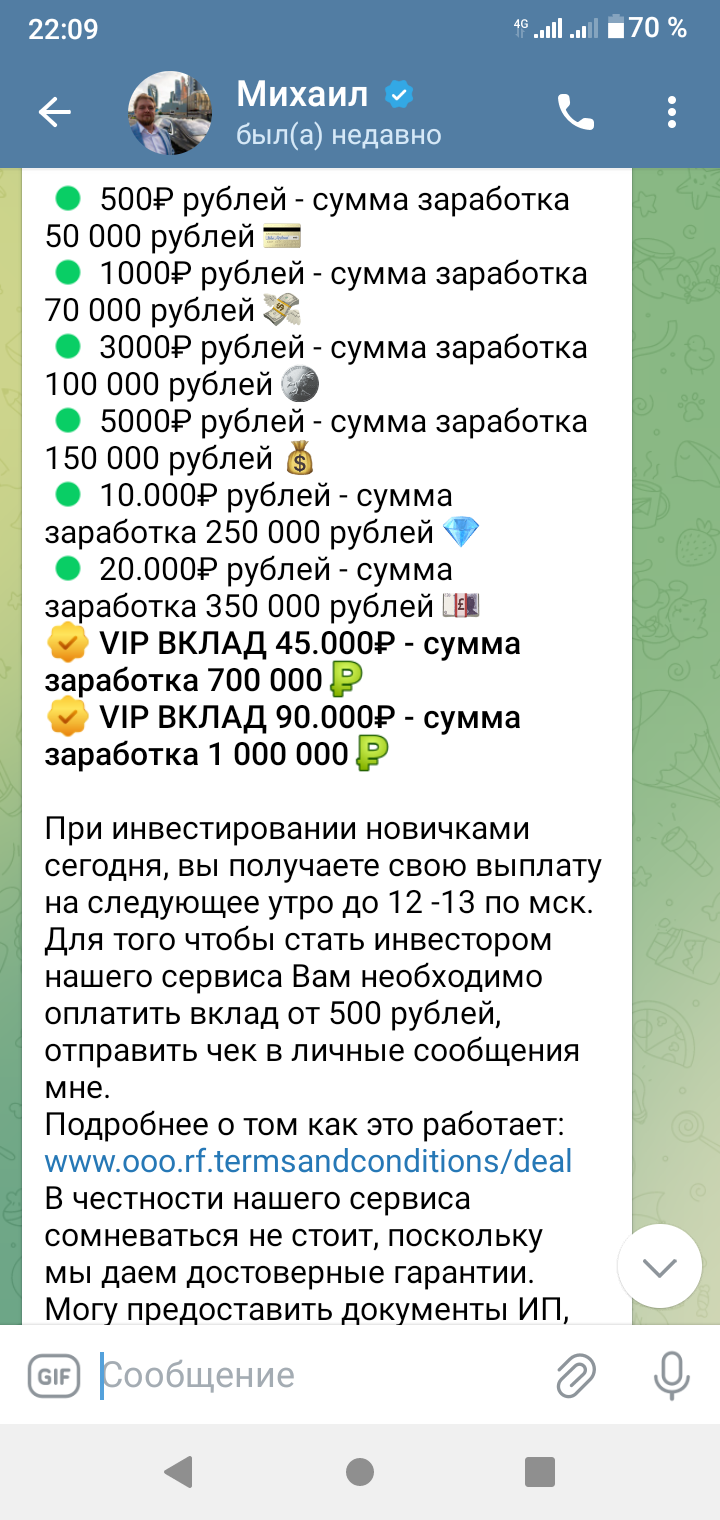720x1520 pixels.
Task: Record a voice message with microphone
Action: point(671,1375)
